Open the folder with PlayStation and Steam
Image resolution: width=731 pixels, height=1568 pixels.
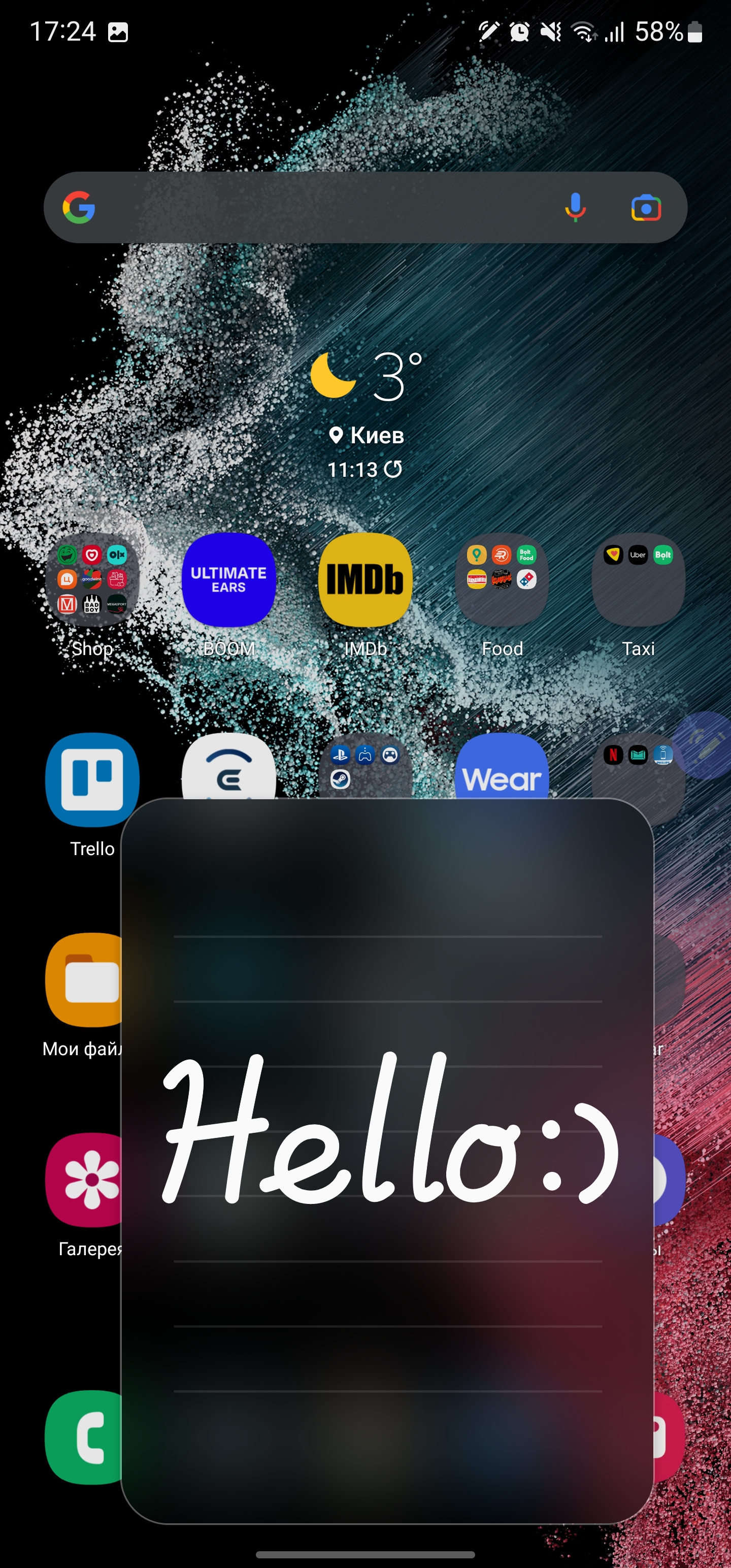click(x=365, y=767)
